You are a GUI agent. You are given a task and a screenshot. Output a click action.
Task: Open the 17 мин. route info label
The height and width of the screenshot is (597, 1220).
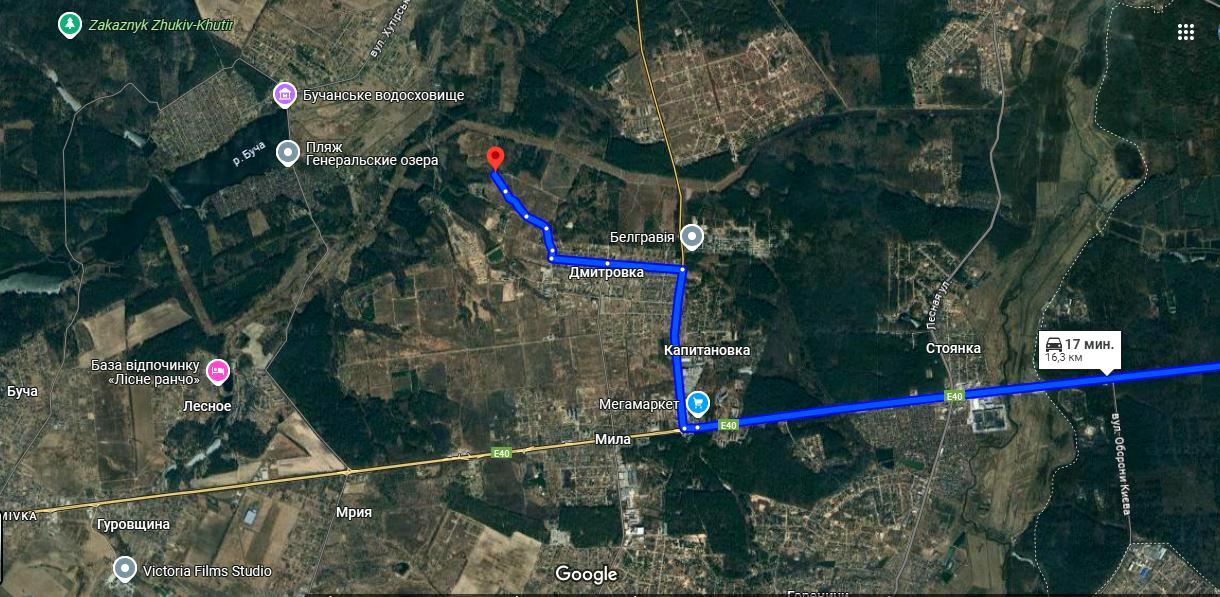point(1079,349)
